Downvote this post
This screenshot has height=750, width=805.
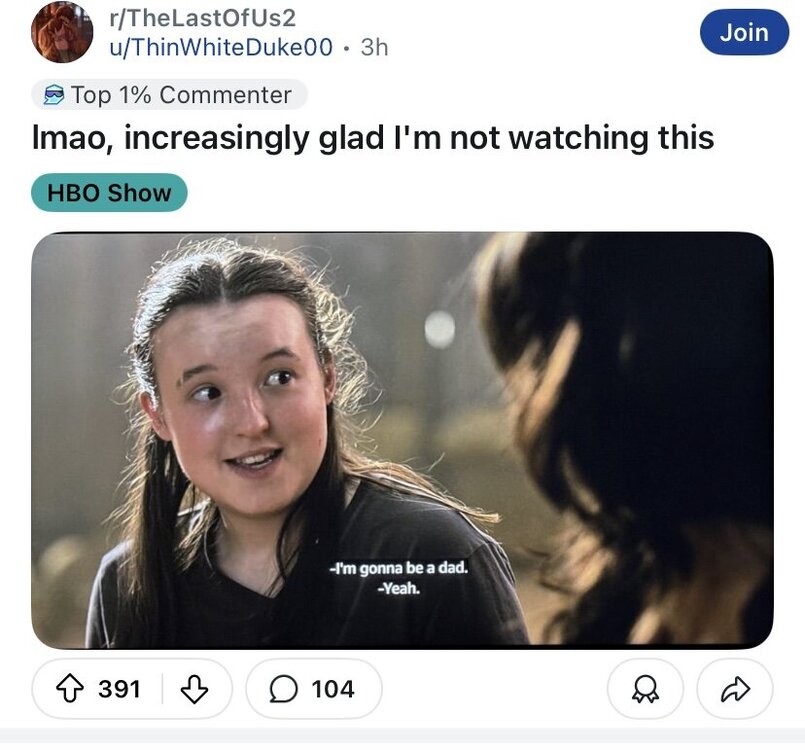194,688
